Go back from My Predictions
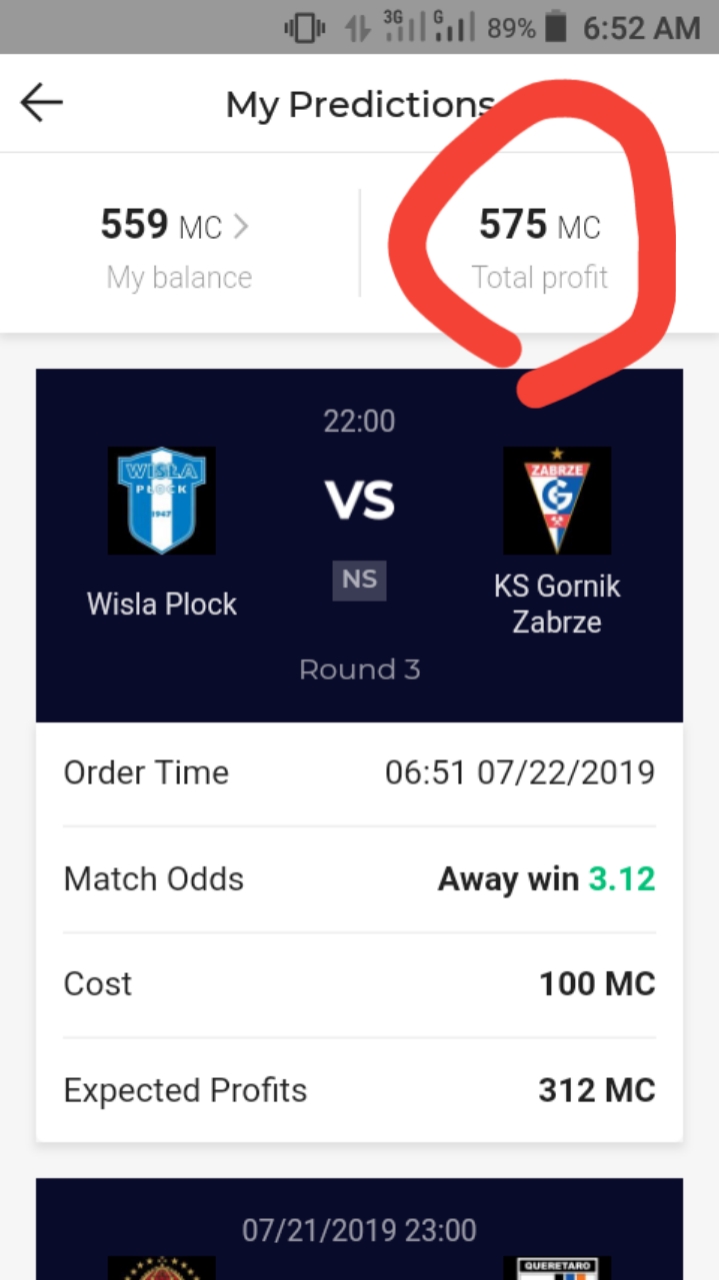 (41, 103)
